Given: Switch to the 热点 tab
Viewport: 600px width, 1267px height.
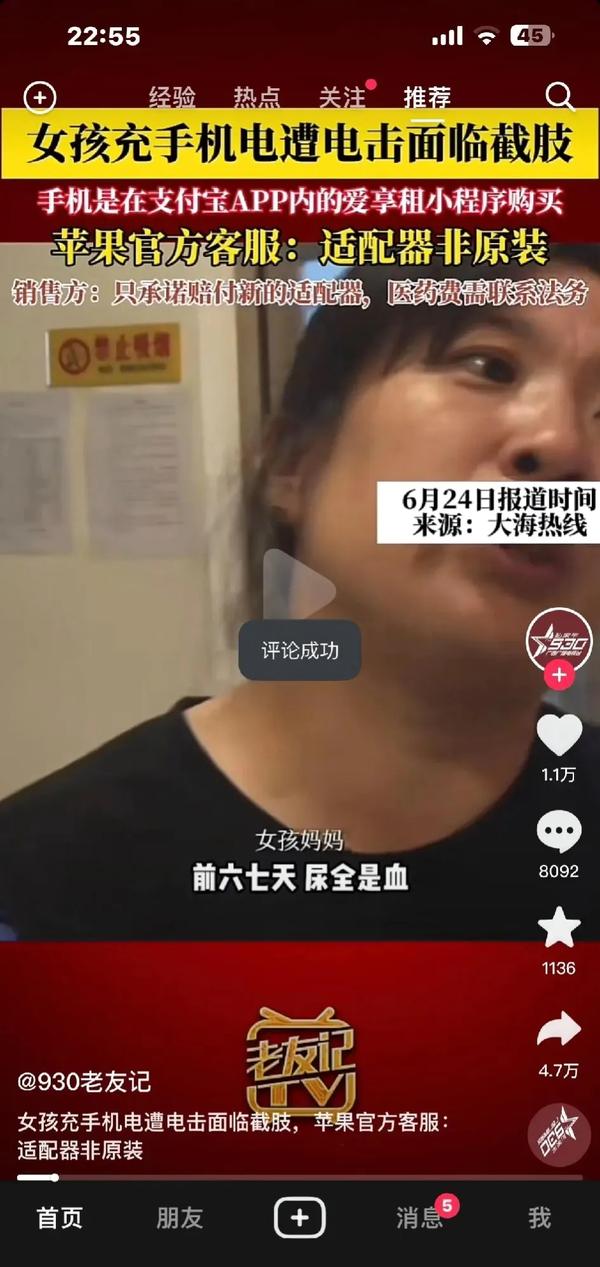Looking at the screenshot, I should 257,98.
